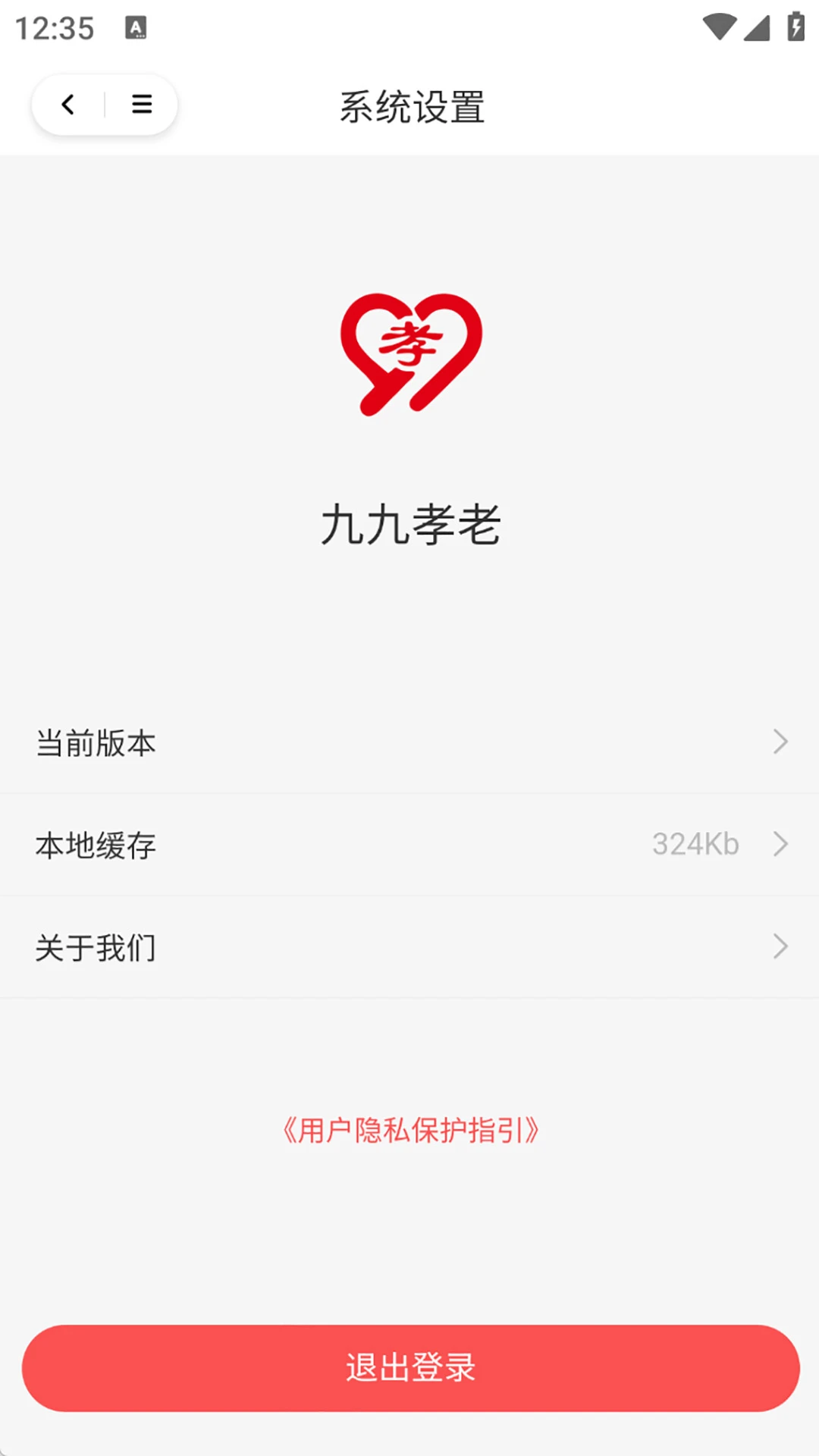Expand the 本地缓存 row chevron
Screen dimensions: 819x1456
[x=781, y=844]
